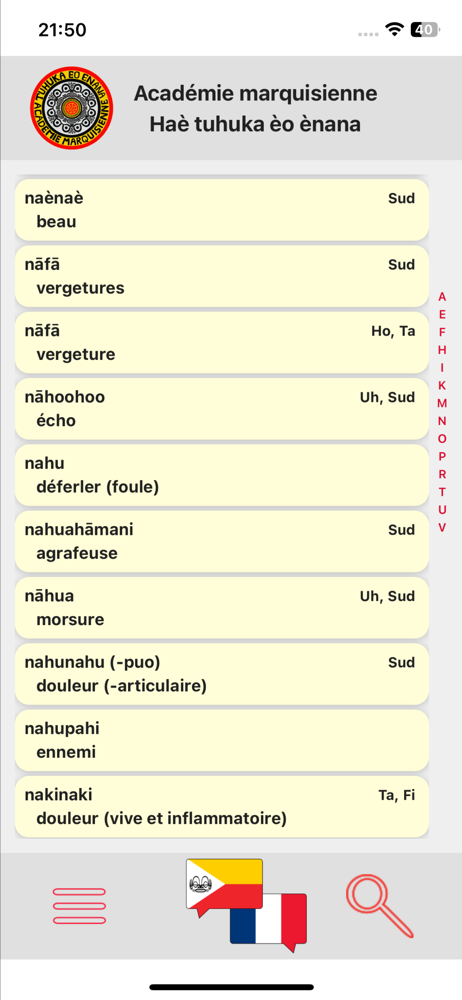Open the nāfā entry meaning vergetures
The image size is (462, 1000).
(x=221, y=276)
